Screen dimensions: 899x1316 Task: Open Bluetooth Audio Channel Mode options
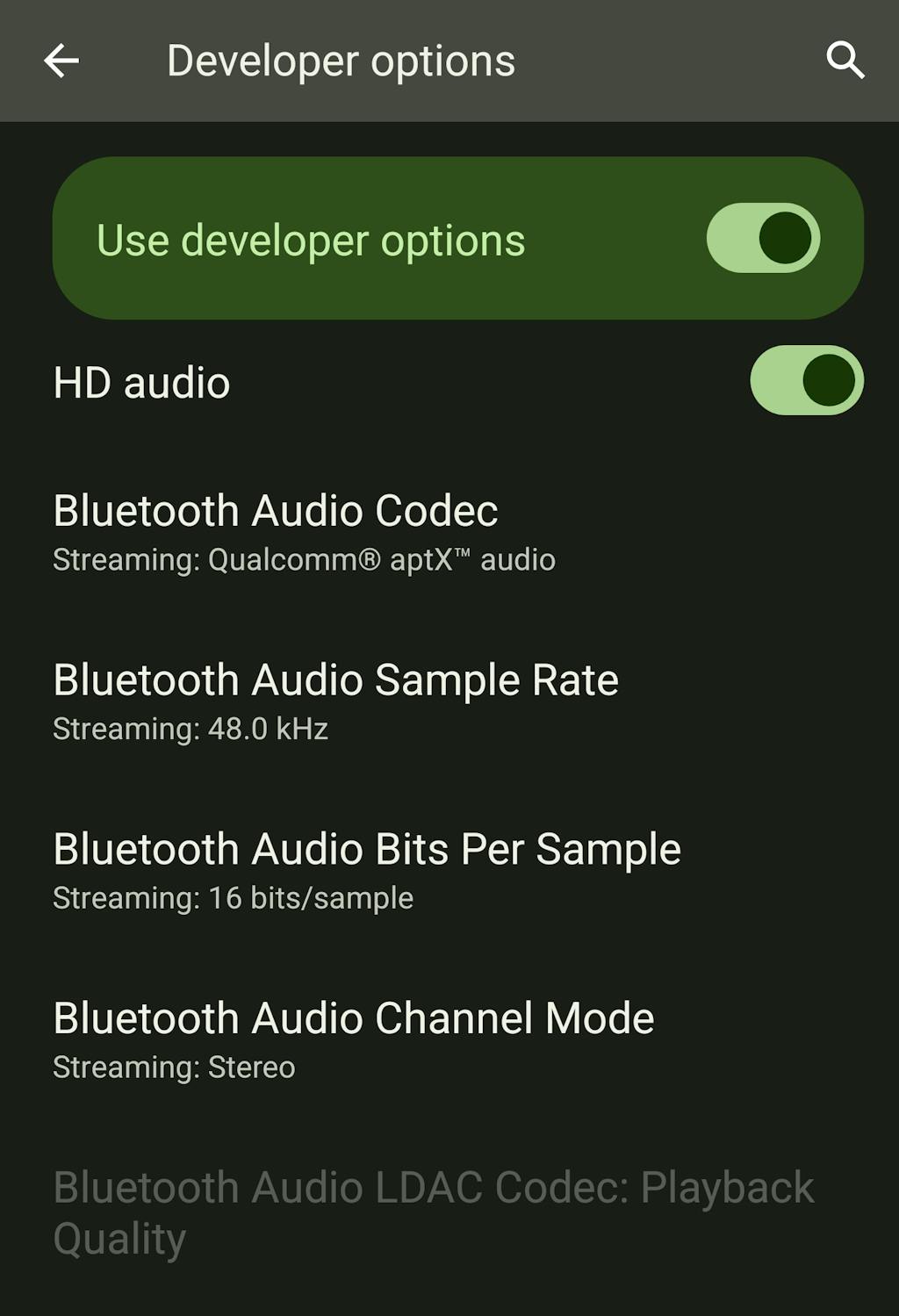click(x=354, y=1019)
